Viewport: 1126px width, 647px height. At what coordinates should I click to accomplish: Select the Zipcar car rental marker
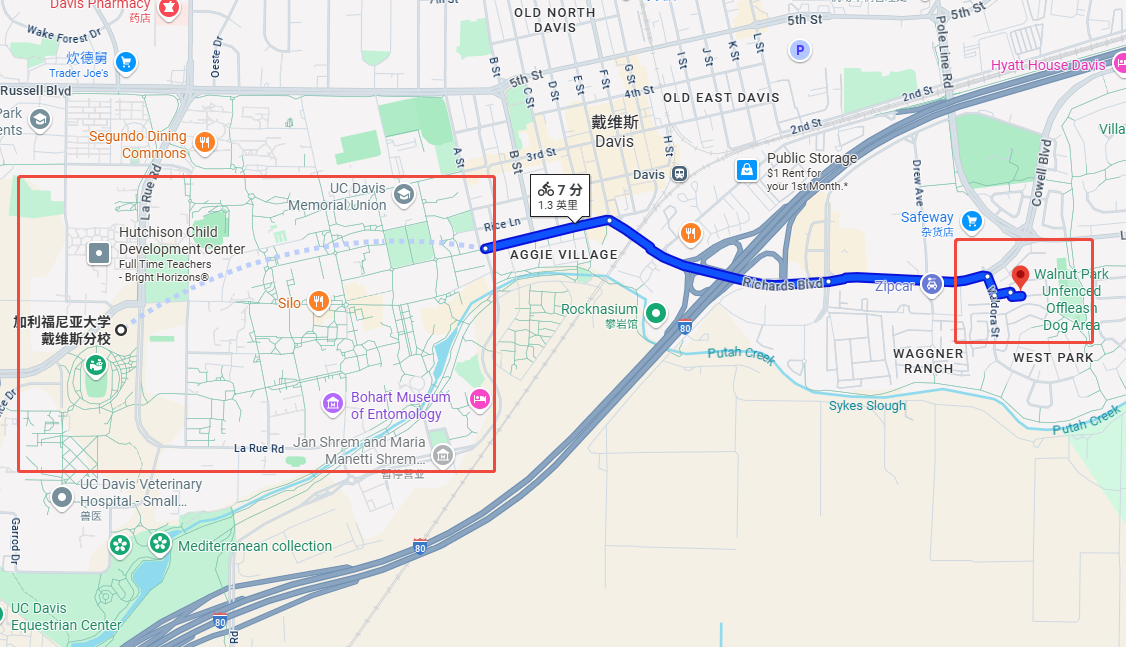point(931,284)
